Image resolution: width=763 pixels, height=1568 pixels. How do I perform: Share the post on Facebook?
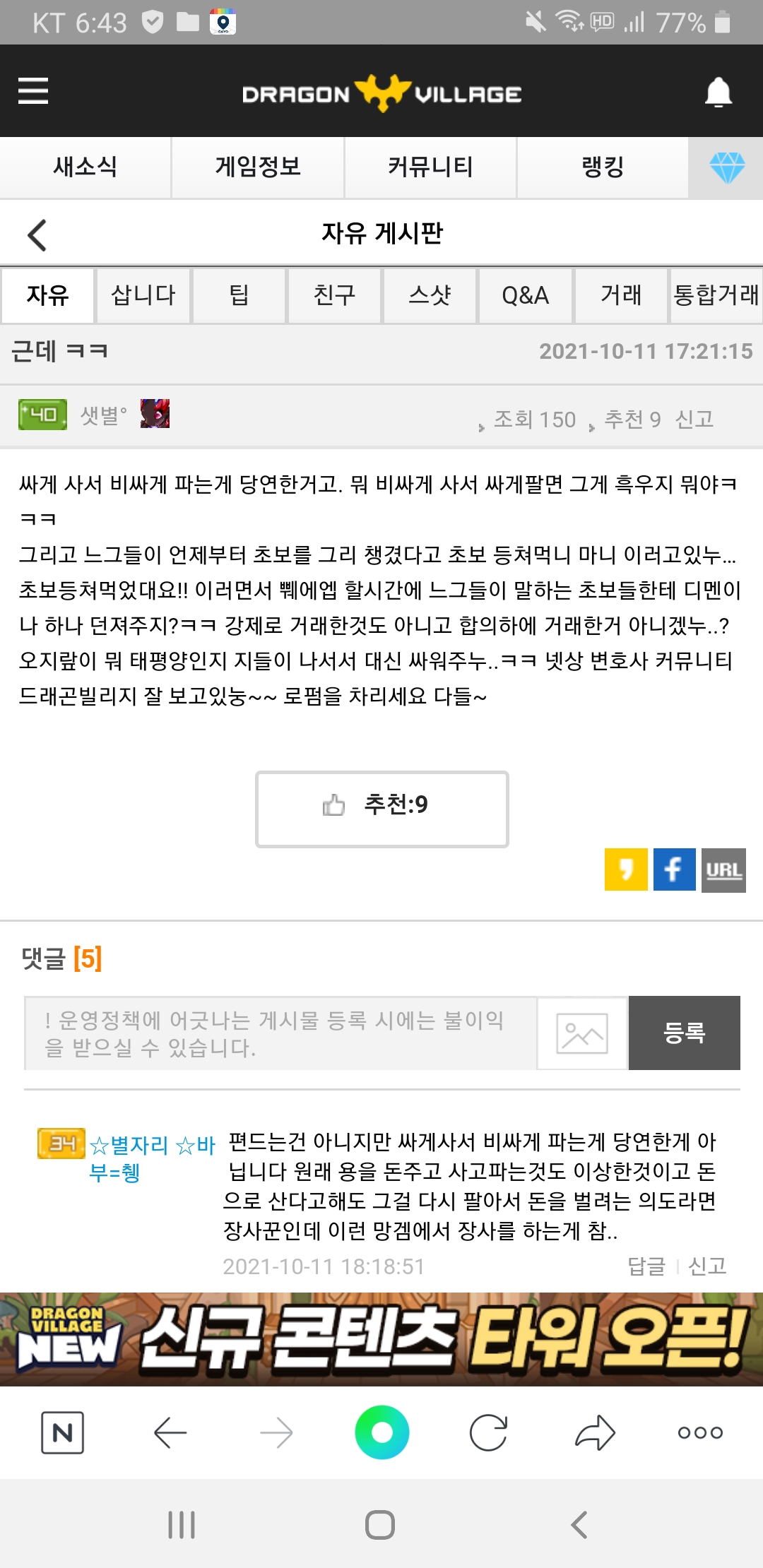click(674, 869)
